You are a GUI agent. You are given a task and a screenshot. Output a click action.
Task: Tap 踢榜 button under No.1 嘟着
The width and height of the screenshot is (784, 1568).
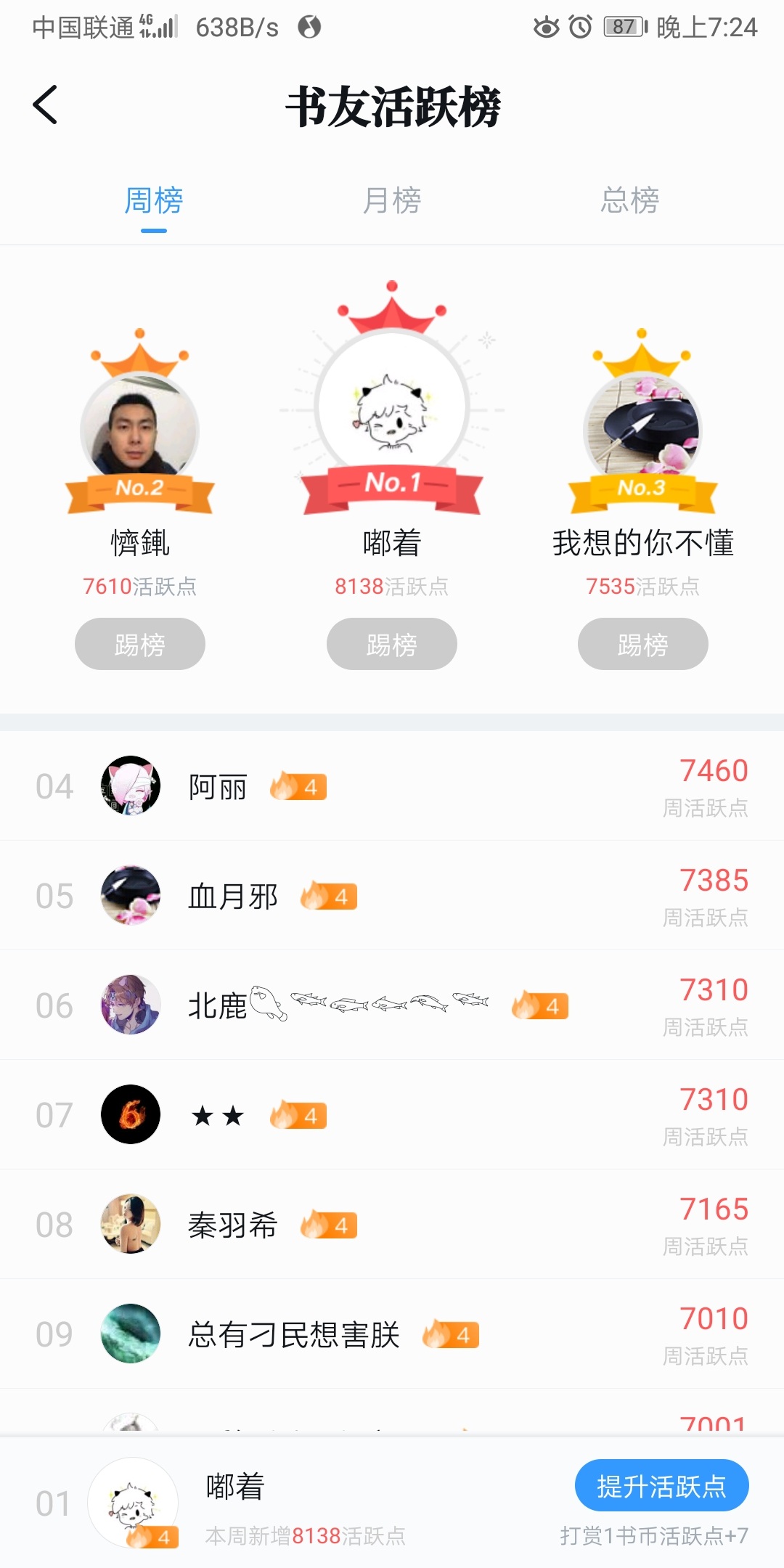pyautogui.click(x=392, y=644)
